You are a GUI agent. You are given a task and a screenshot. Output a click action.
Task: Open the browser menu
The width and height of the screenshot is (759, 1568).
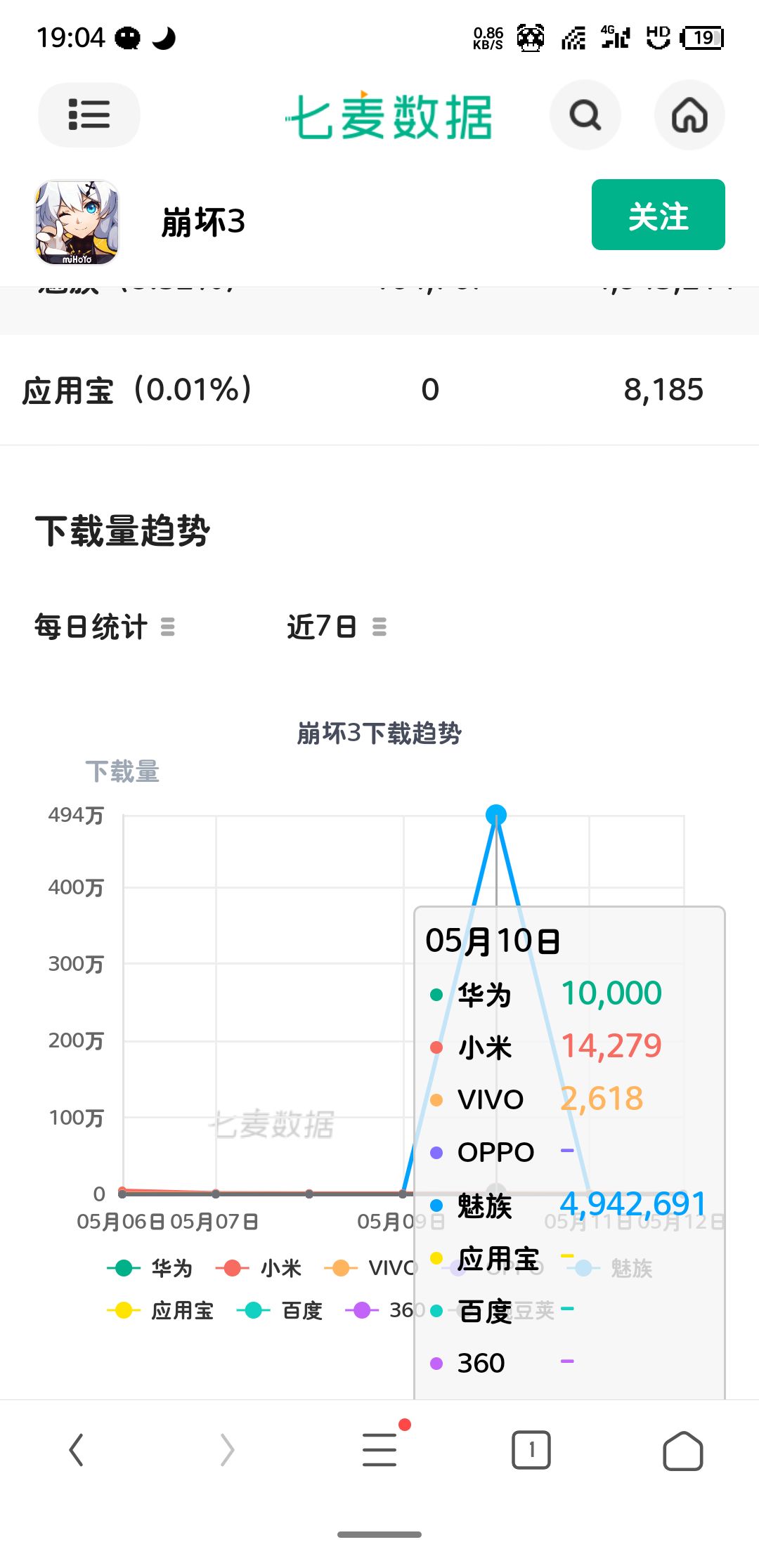[379, 1450]
